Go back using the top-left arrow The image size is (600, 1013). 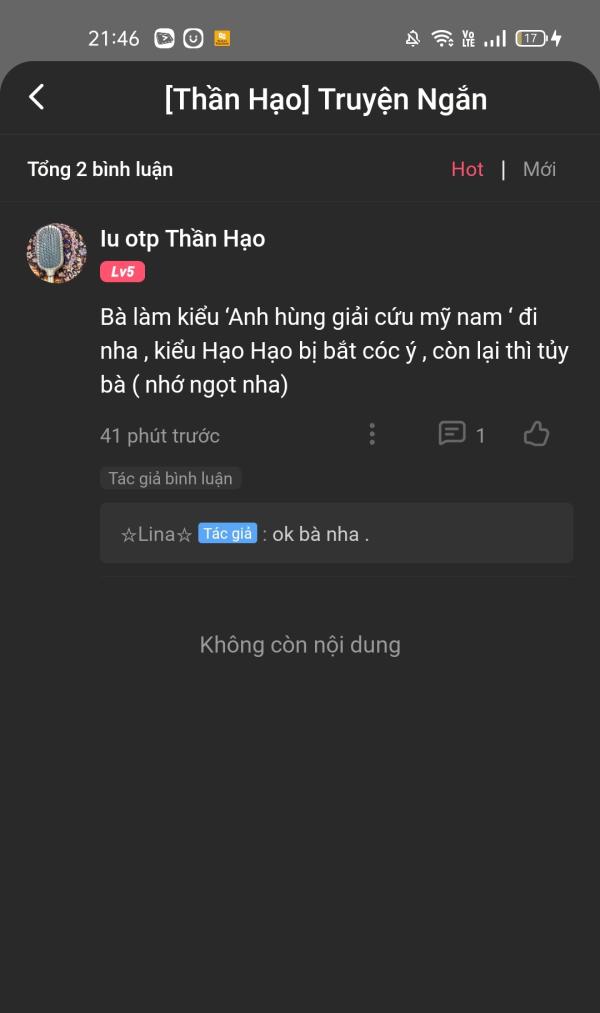pos(37,98)
